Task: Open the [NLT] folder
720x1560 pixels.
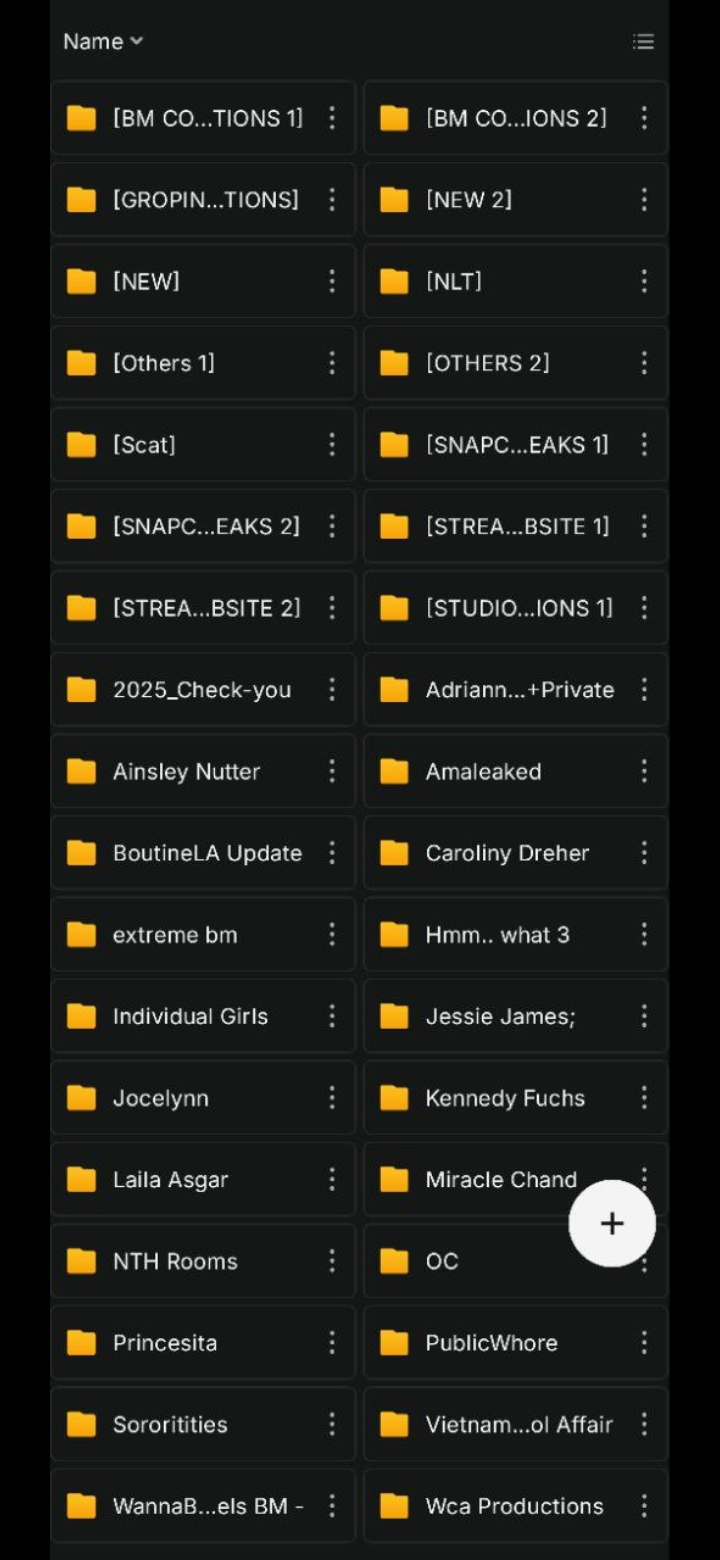Action: [x=500, y=281]
